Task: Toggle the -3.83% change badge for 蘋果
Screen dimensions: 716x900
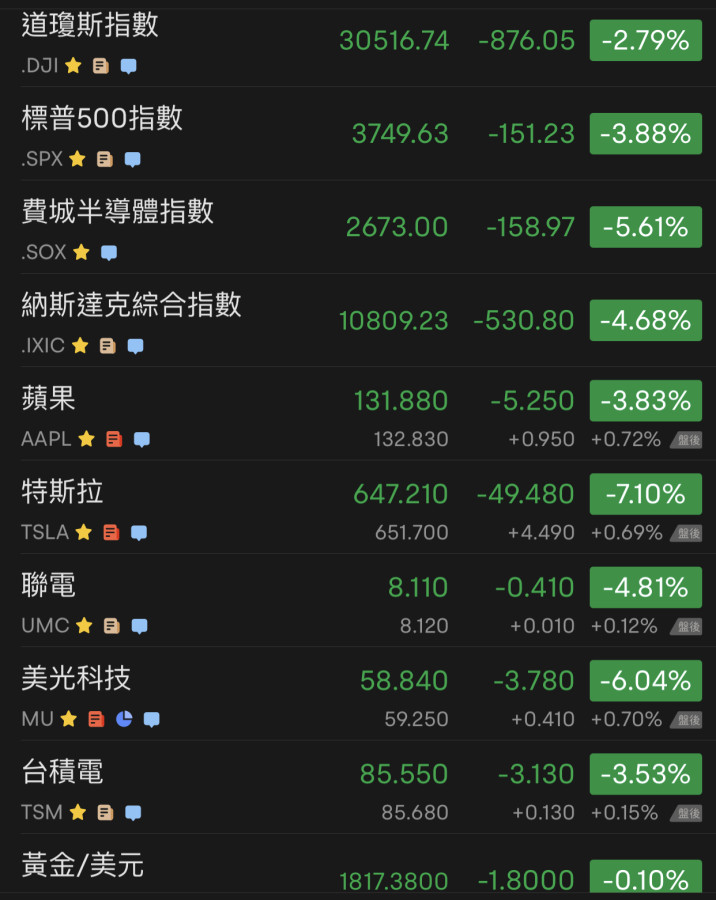Action: pos(645,401)
